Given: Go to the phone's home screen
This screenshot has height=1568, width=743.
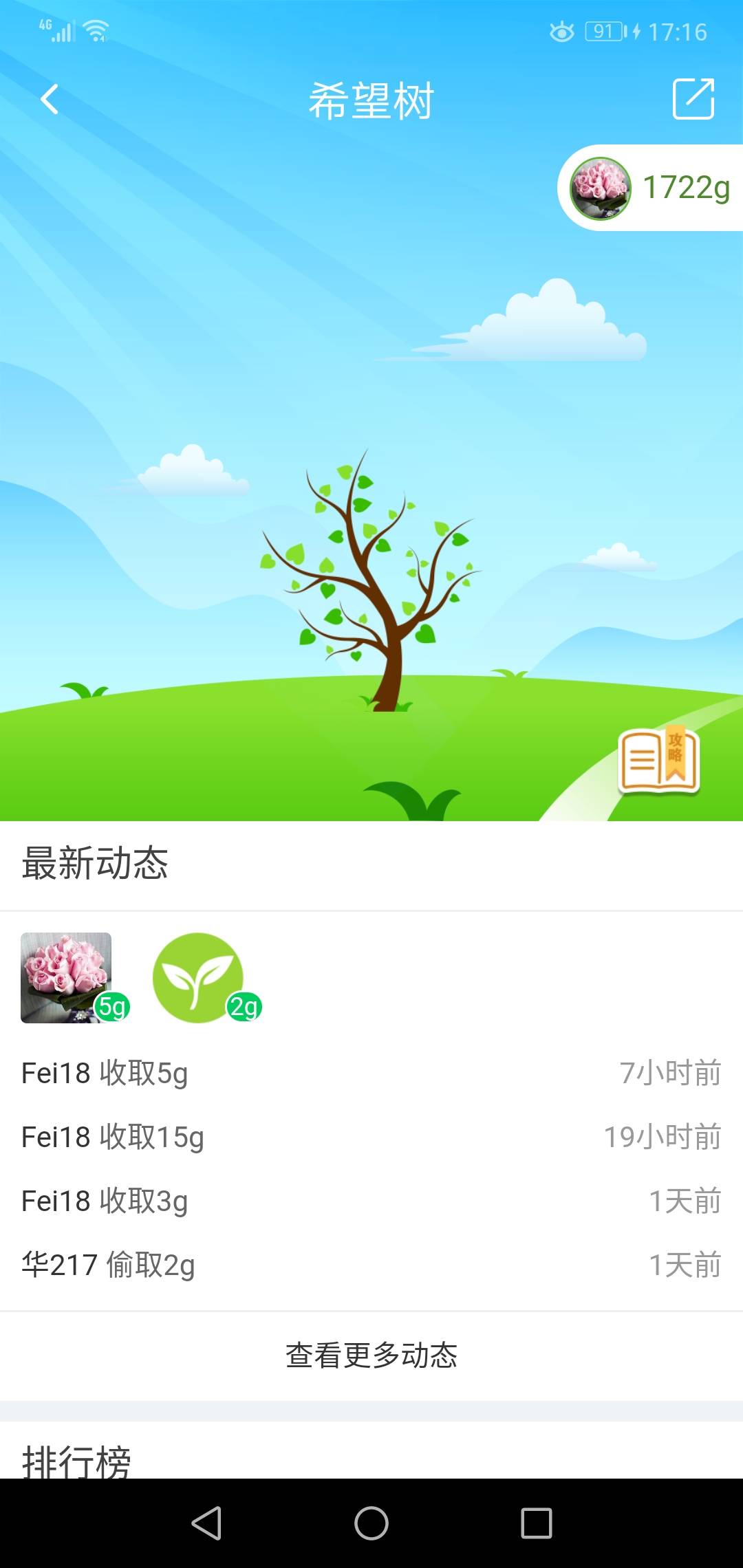Looking at the screenshot, I should 371,1523.
